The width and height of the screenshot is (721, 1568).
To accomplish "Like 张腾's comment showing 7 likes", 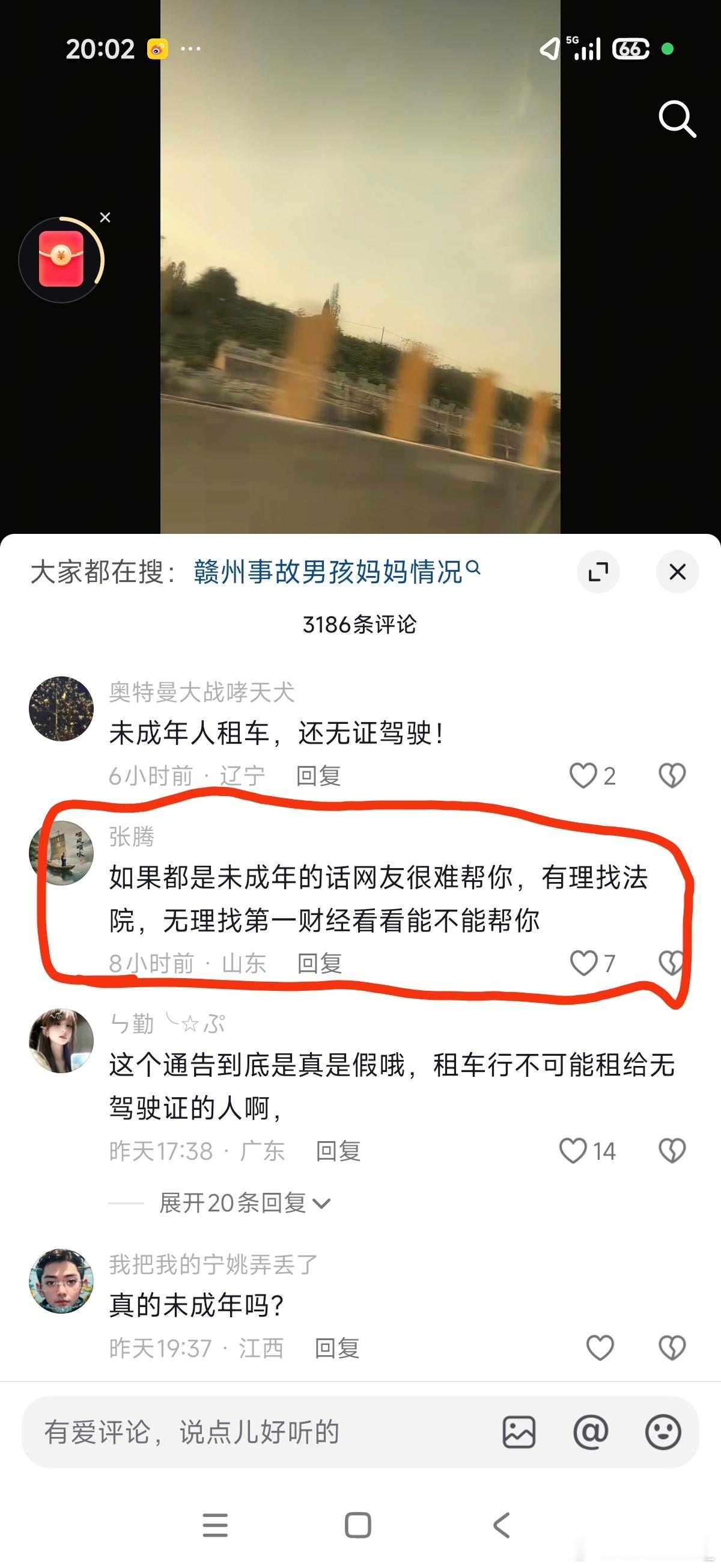I will [585, 964].
